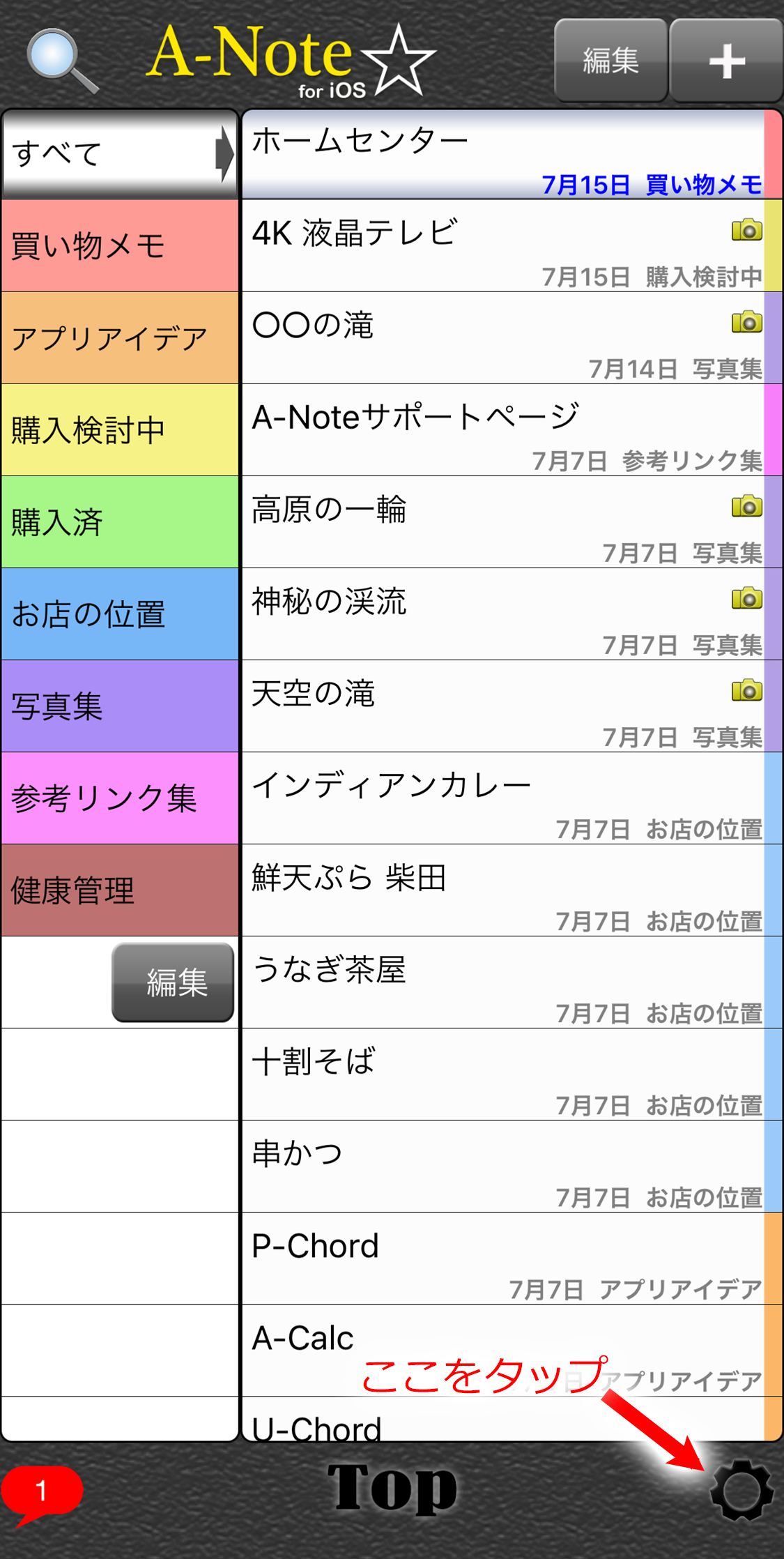Viewport: 784px width, 1559px height.
Task: Select the お店の位置 category
Action: point(120,614)
